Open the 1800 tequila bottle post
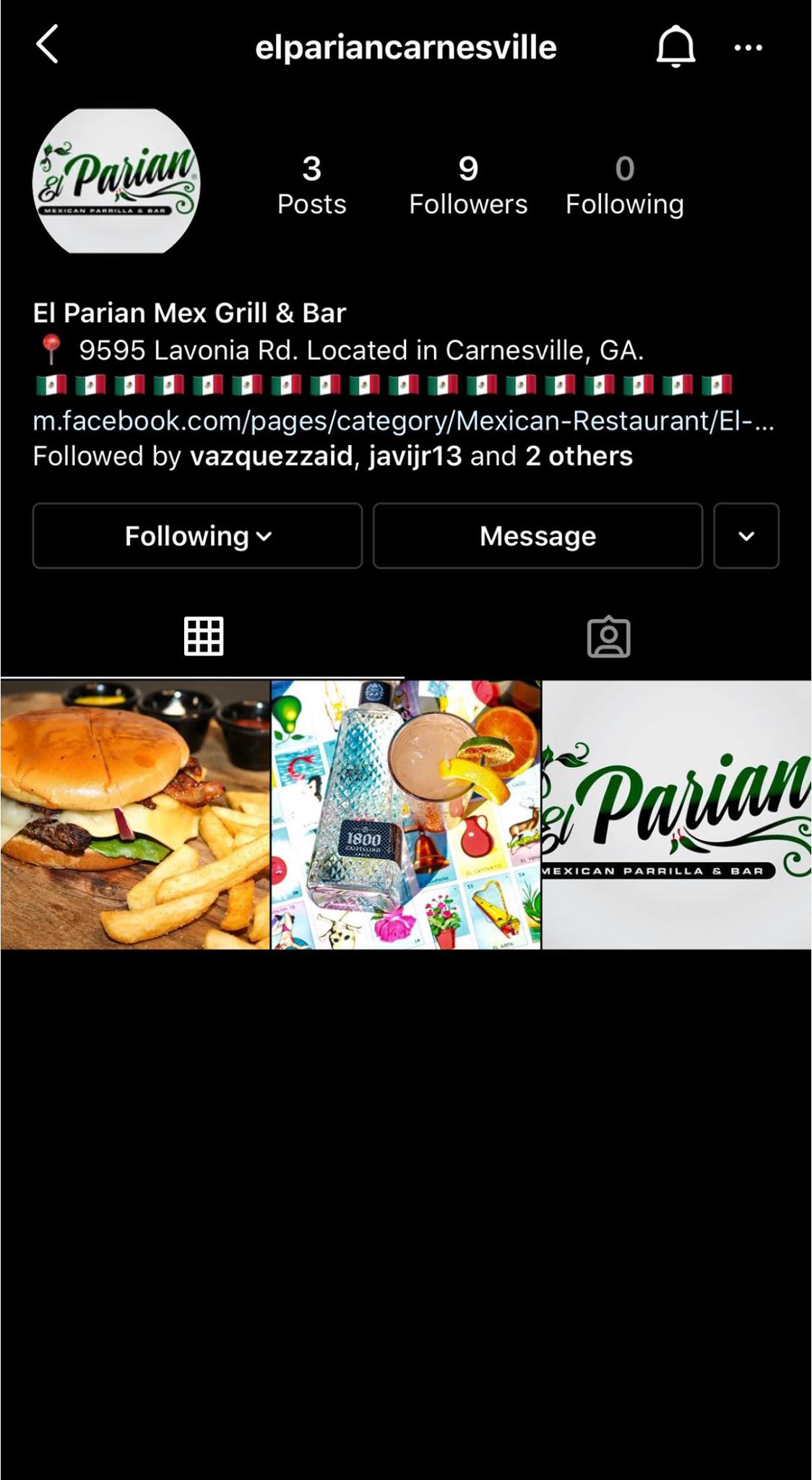812x1480 pixels. pyautogui.click(x=406, y=814)
